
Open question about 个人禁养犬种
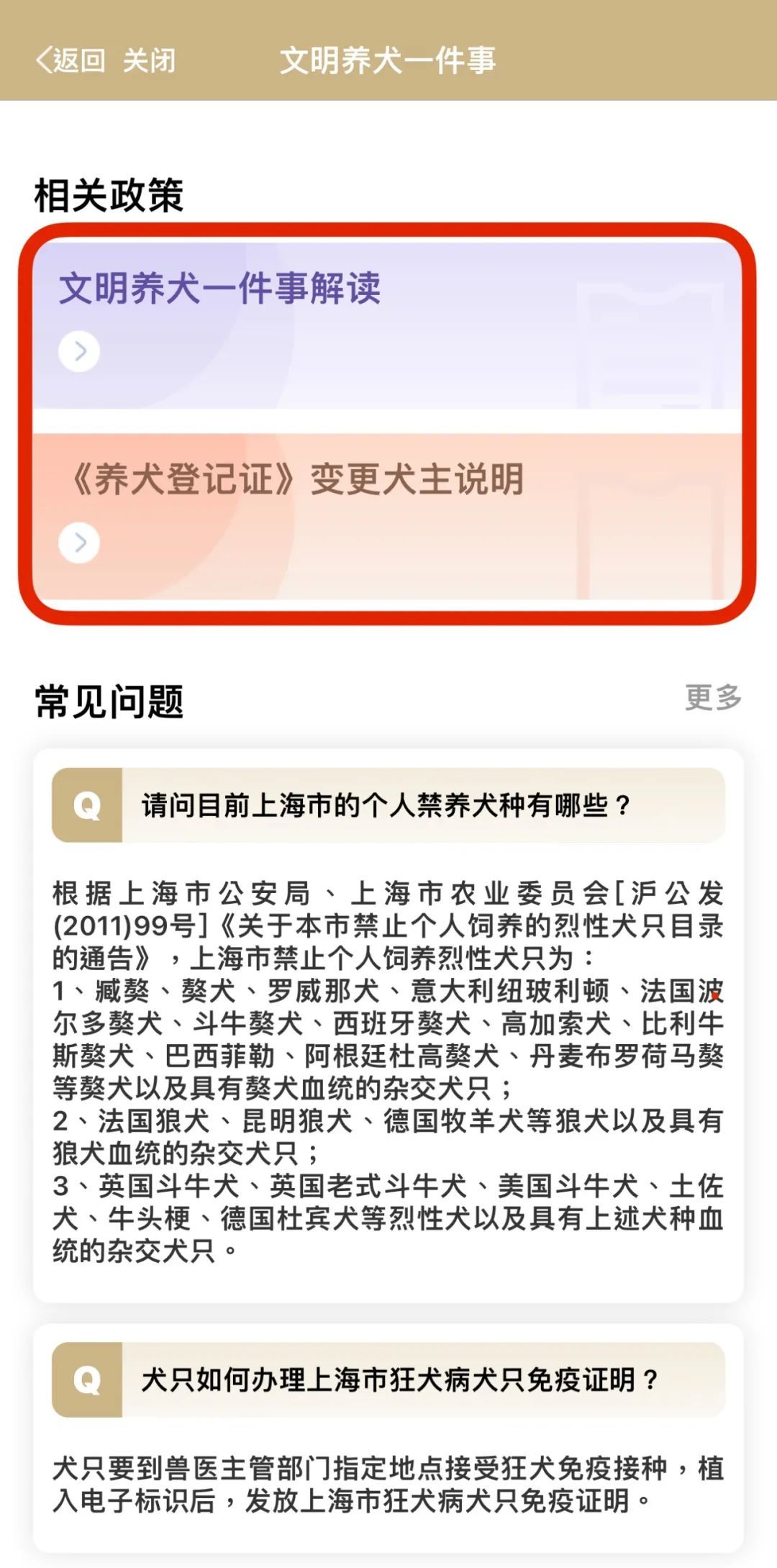pyautogui.click(x=387, y=805)
